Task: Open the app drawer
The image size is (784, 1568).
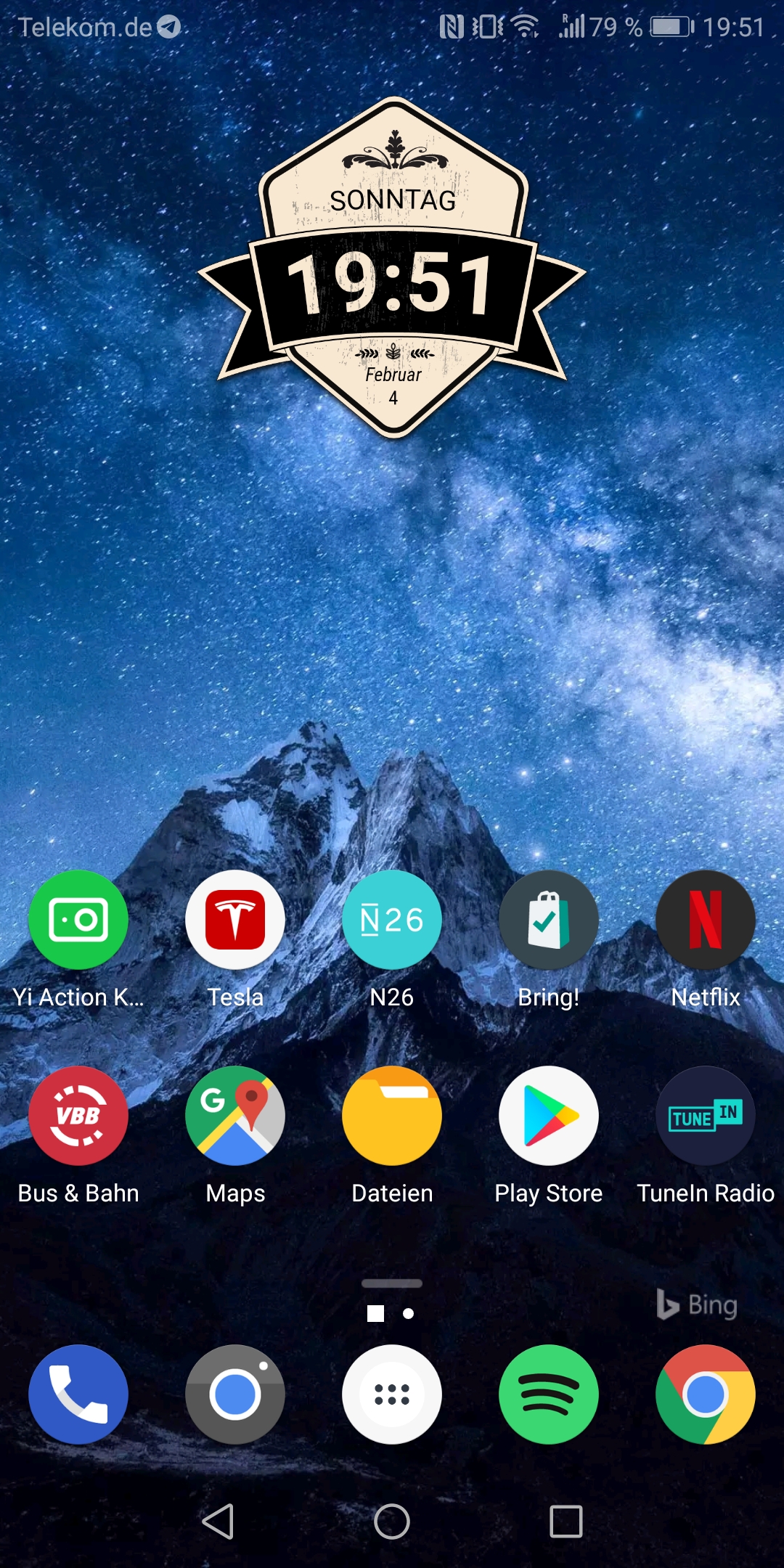Action: click(392, 1395)
